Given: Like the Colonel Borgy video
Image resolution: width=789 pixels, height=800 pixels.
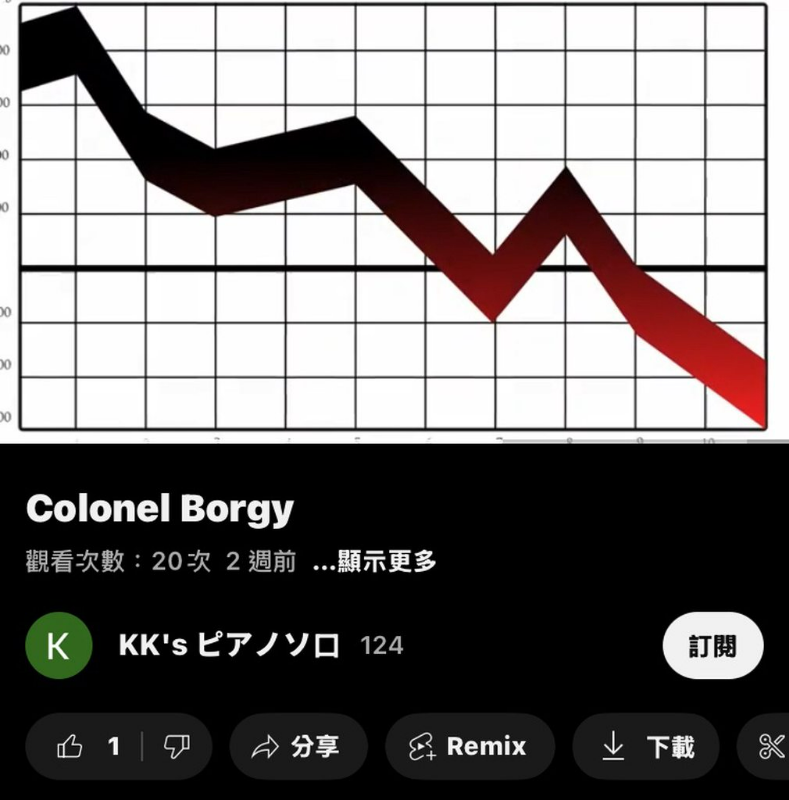Looking at the screenshot, I should click(87, 746).
